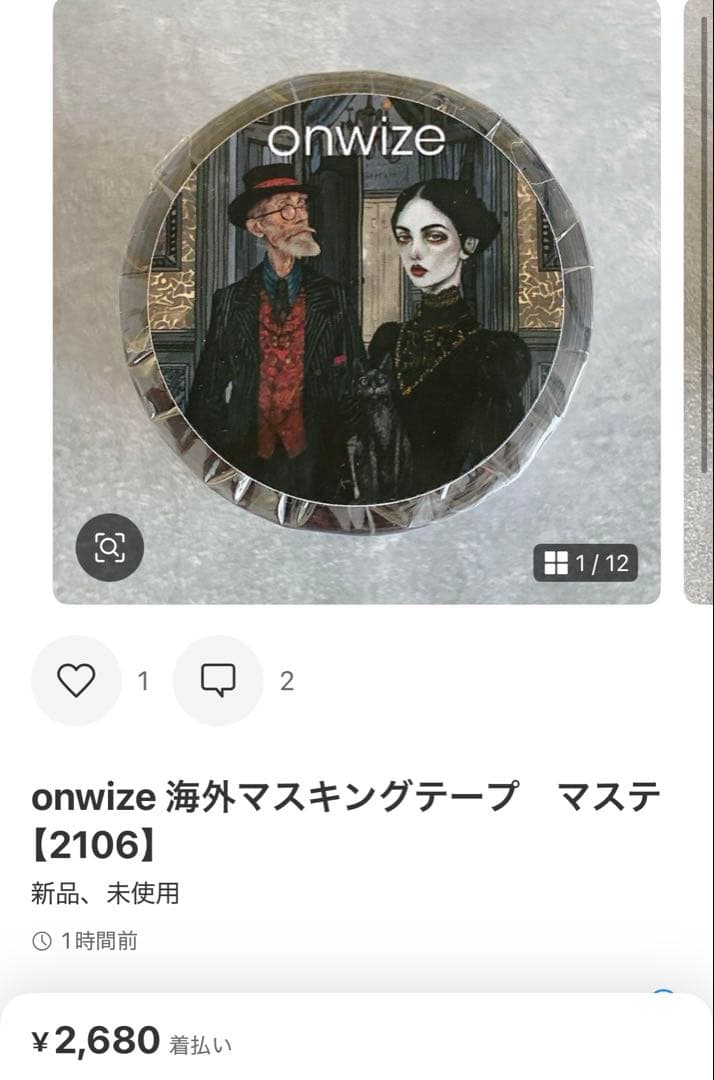Image resolution: width=714 pixels, height=1080 pixels.
Task: Open the comments on this listing
Action: (x=218, y=681)
